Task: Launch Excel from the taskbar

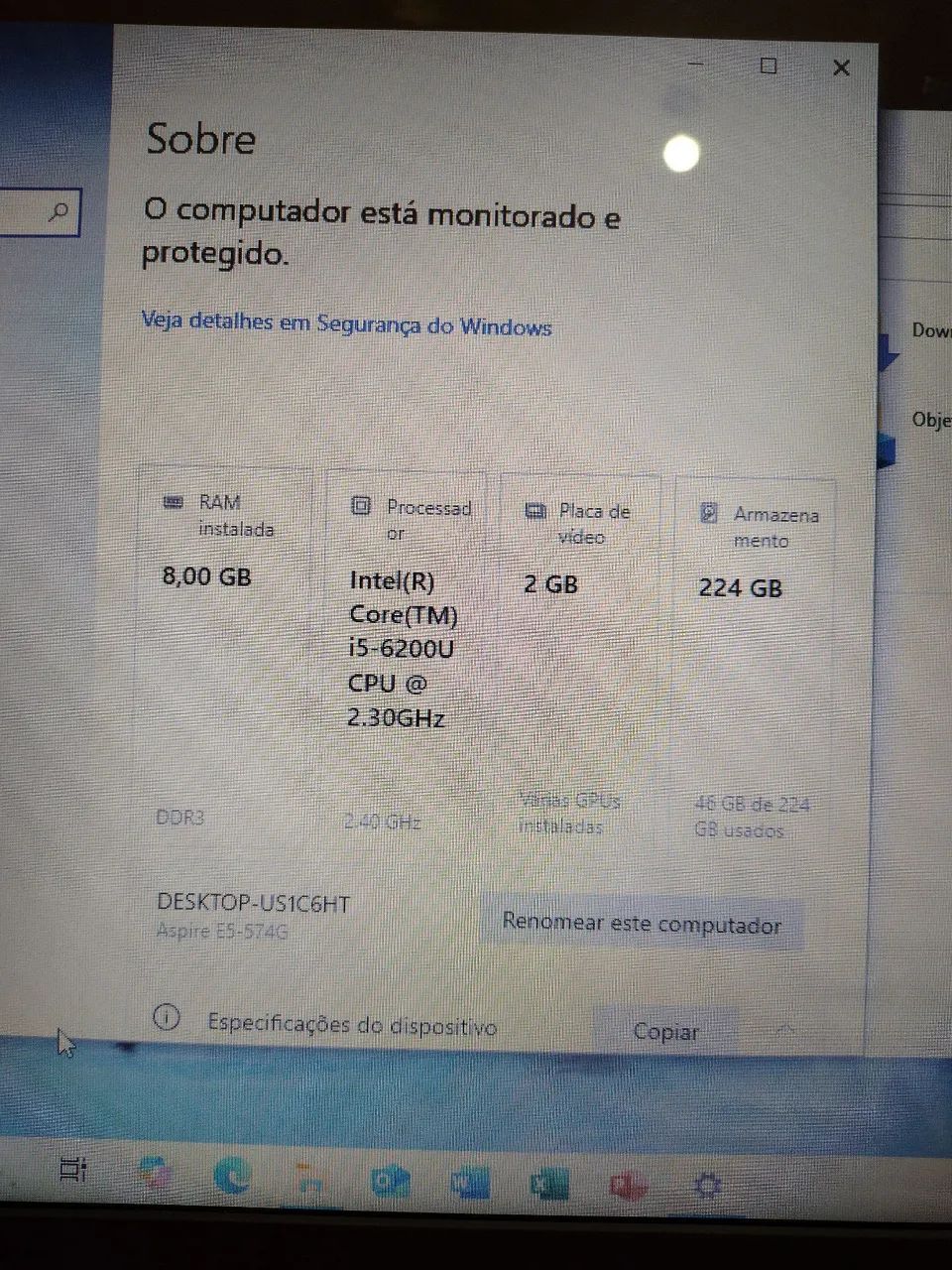Action: click(547, 1184)
